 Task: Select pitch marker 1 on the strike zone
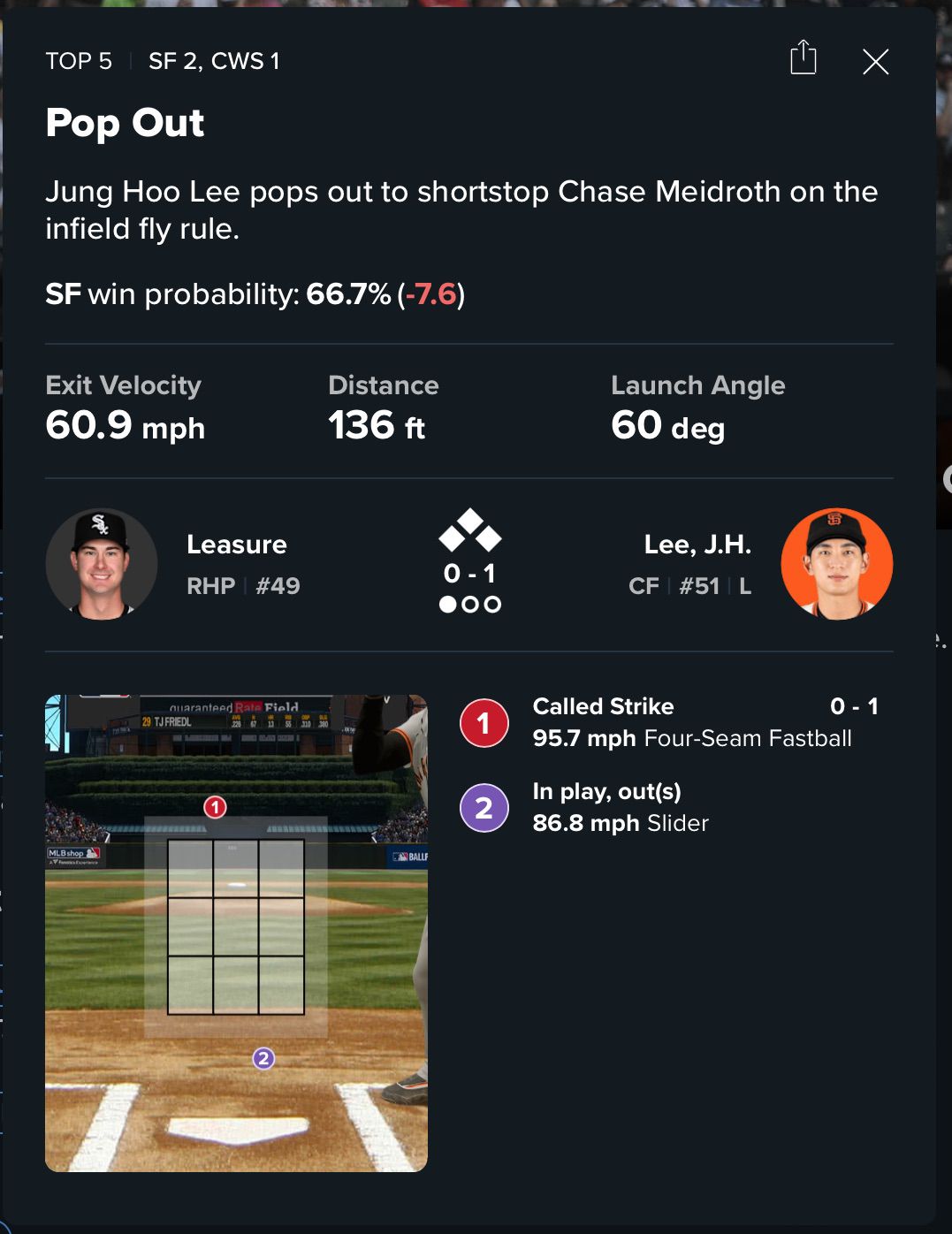[213, 807]
